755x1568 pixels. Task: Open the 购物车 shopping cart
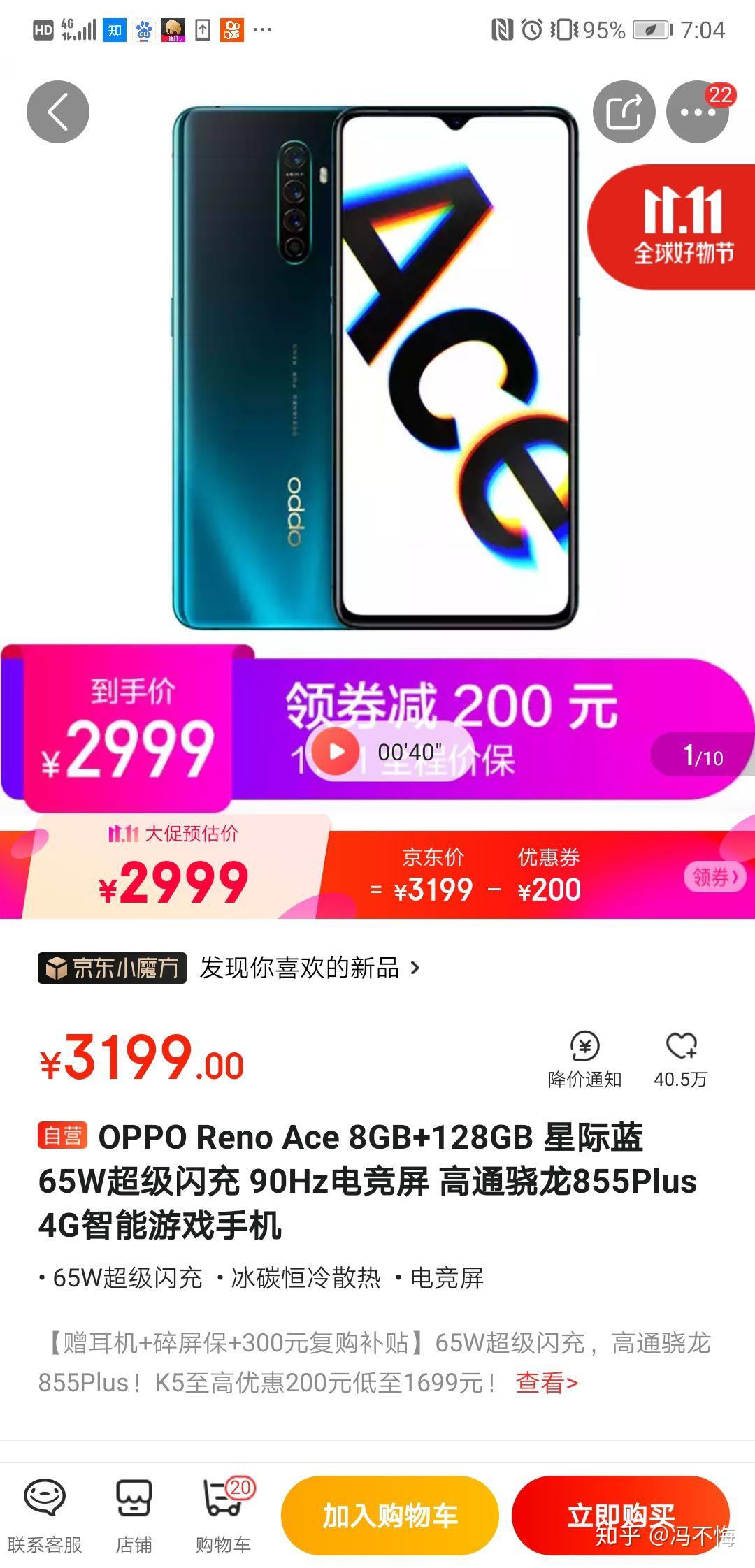(224, 1515)
